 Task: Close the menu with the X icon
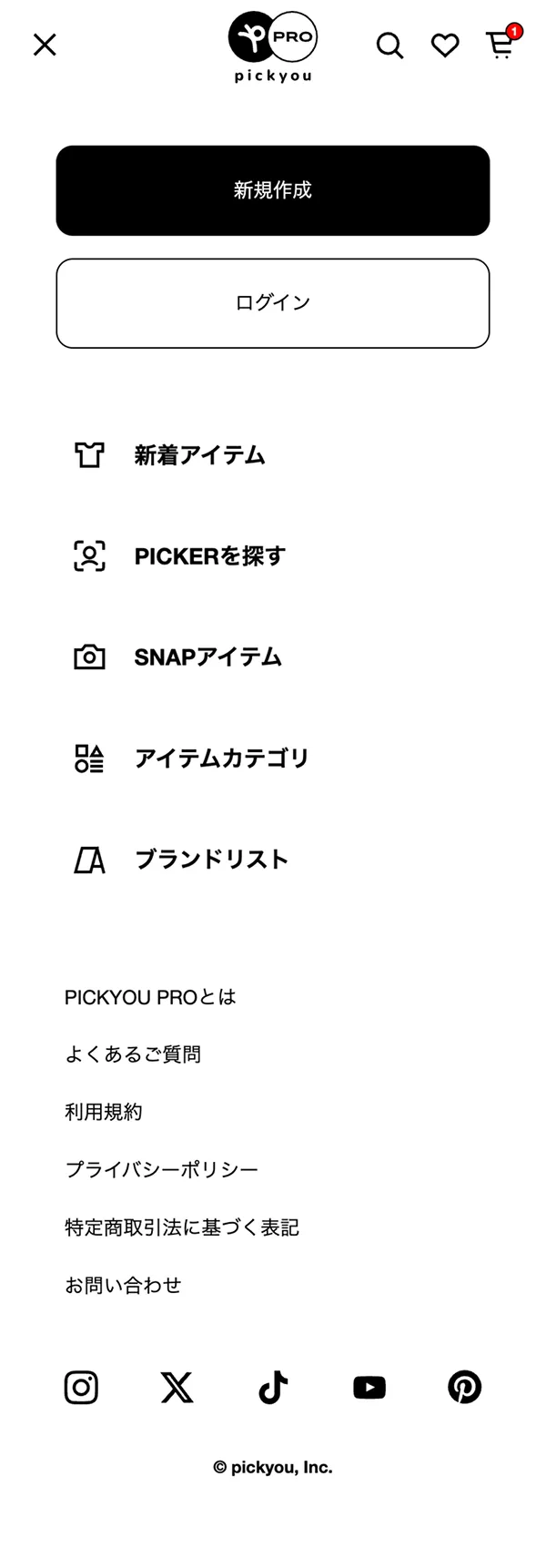tap(45, 45)
